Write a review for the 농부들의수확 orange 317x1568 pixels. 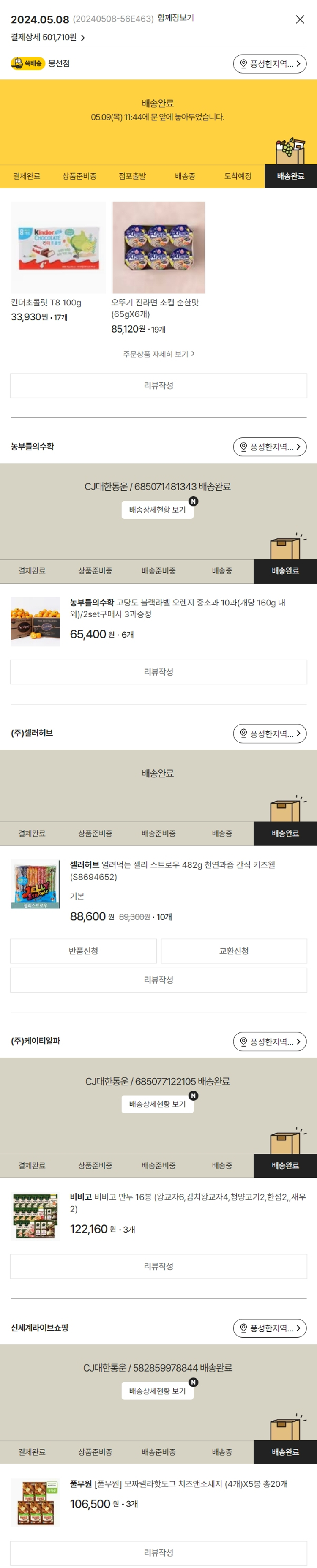tap(158, 671)
